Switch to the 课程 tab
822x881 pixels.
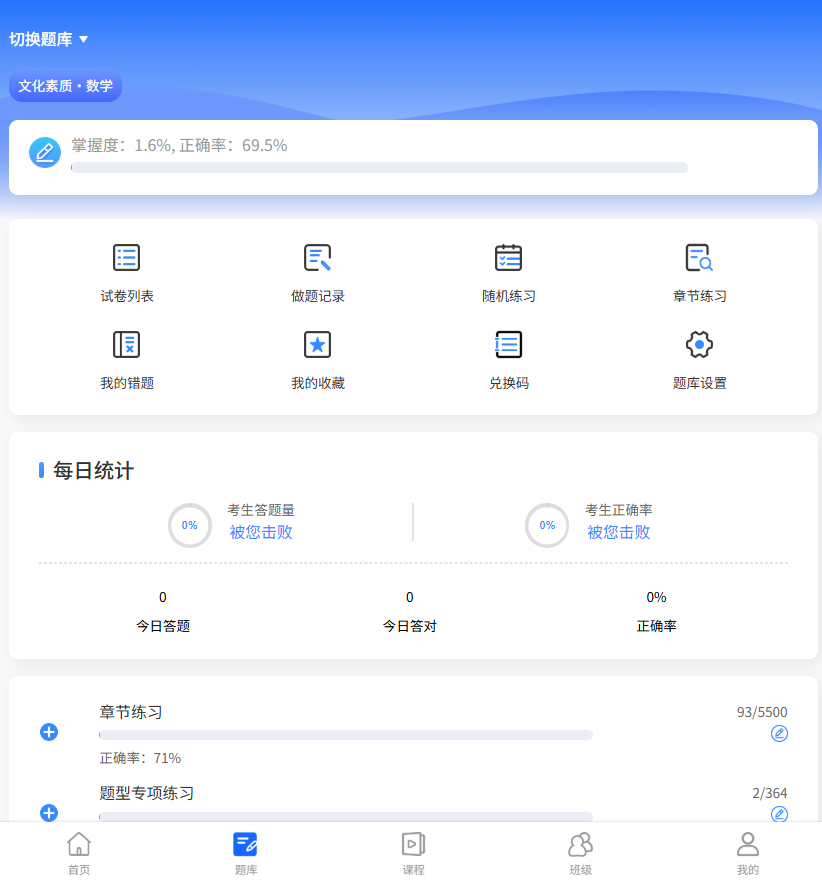pyautogui.click(x=414, y=853)
